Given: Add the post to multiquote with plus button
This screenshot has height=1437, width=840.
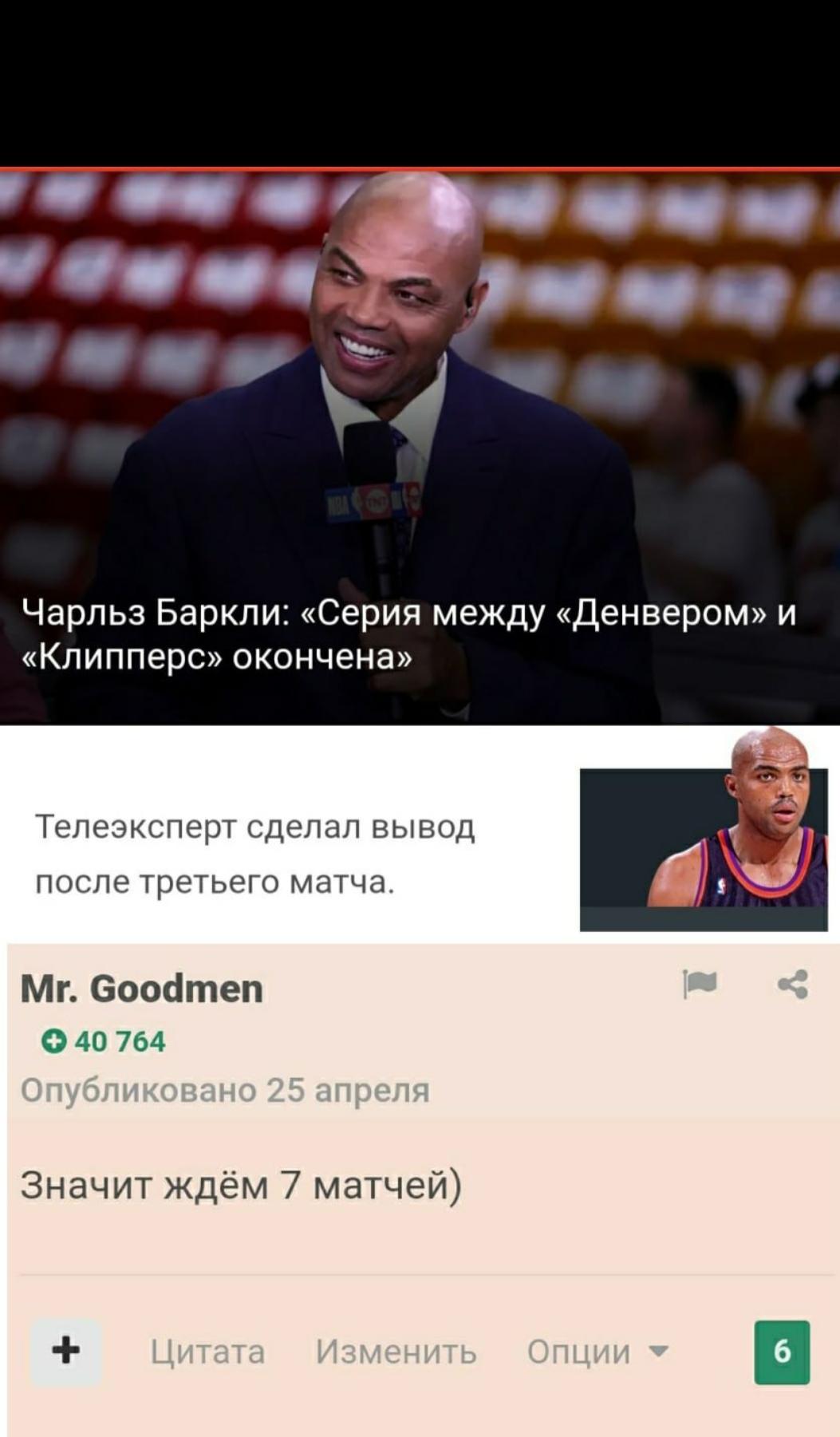Looking at the screenshot, I should pyautogui.click(x=65, y=1351).
